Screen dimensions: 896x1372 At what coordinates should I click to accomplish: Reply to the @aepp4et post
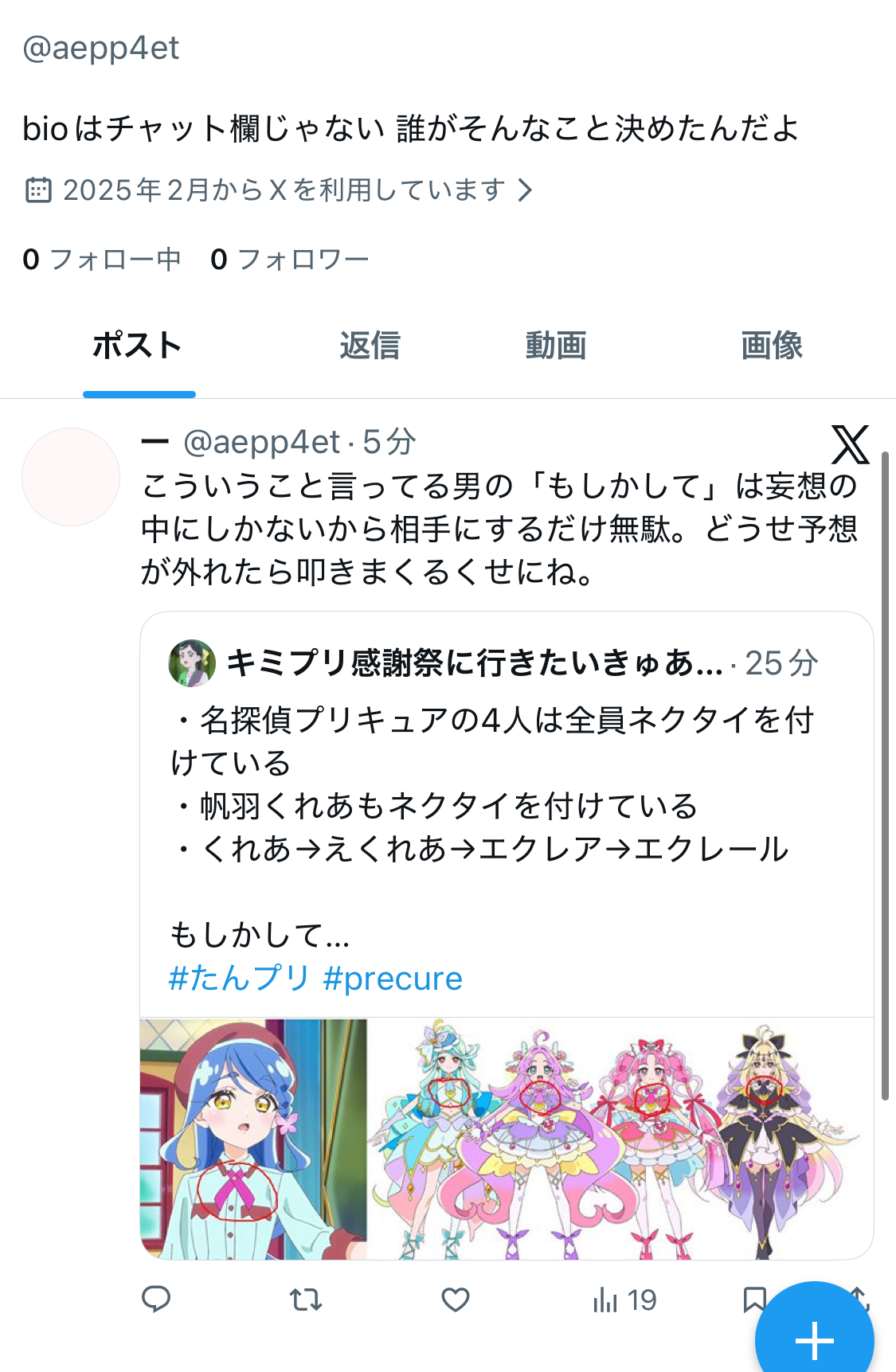156,1300
